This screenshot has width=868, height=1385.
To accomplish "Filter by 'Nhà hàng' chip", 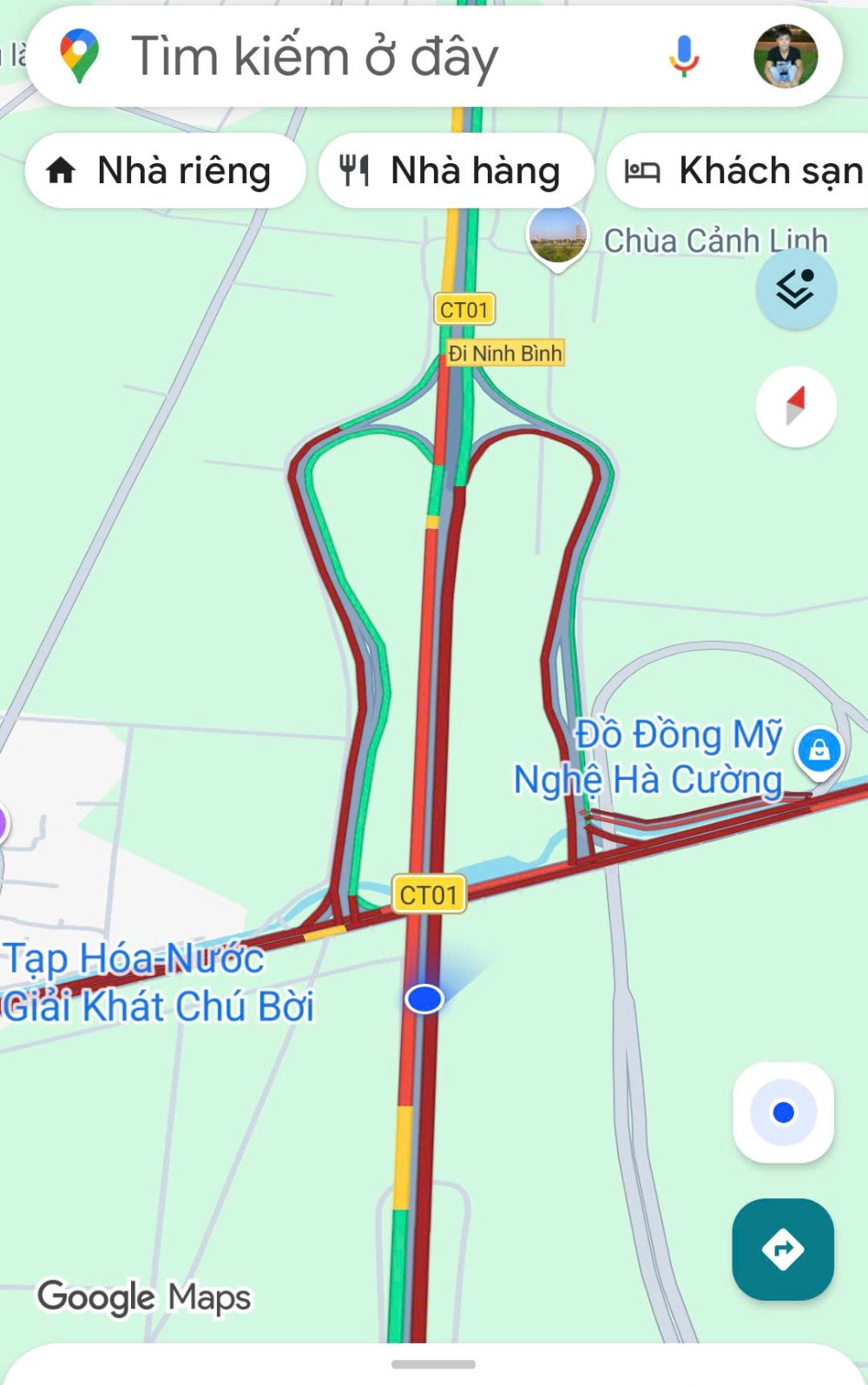I will coord(456,170).
